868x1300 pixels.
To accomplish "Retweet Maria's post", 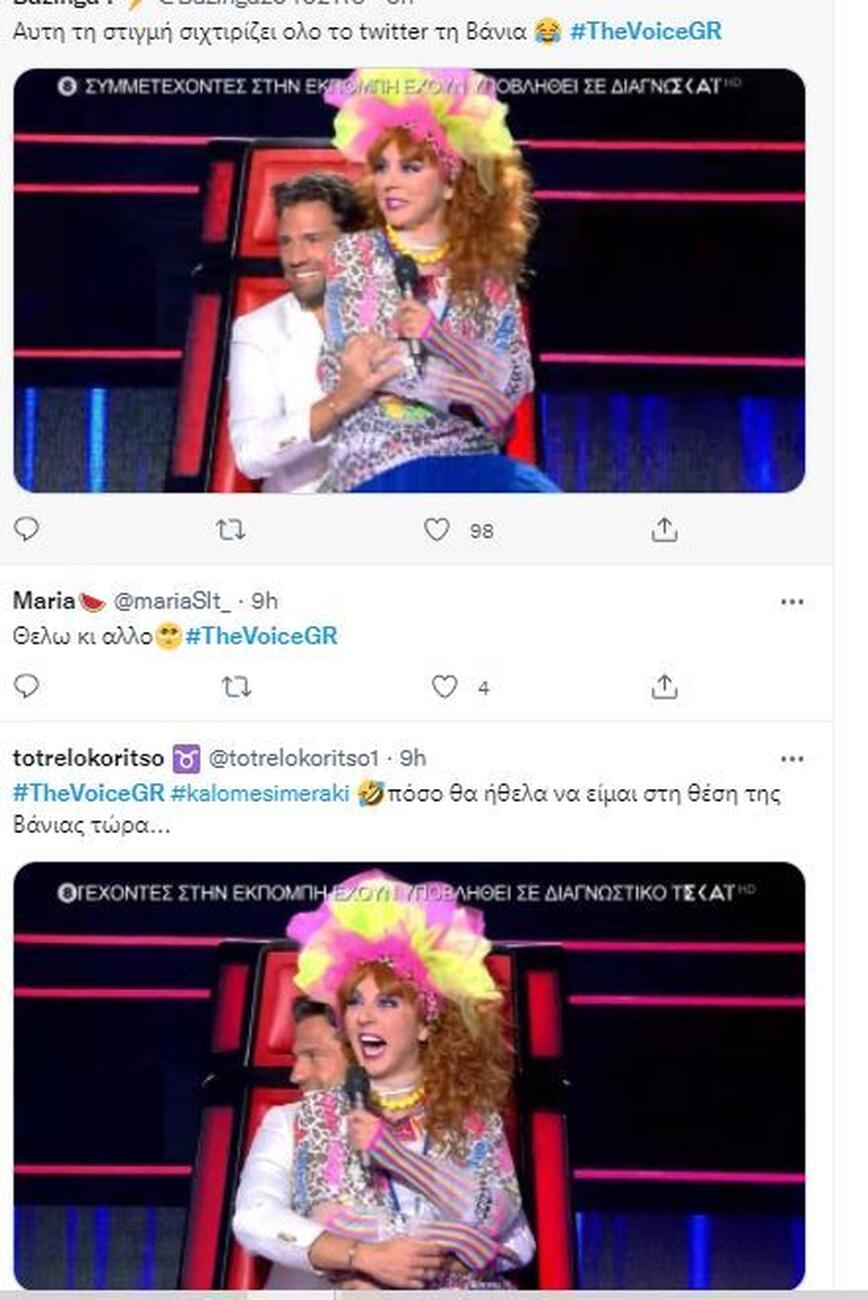I will coord(236,686).
